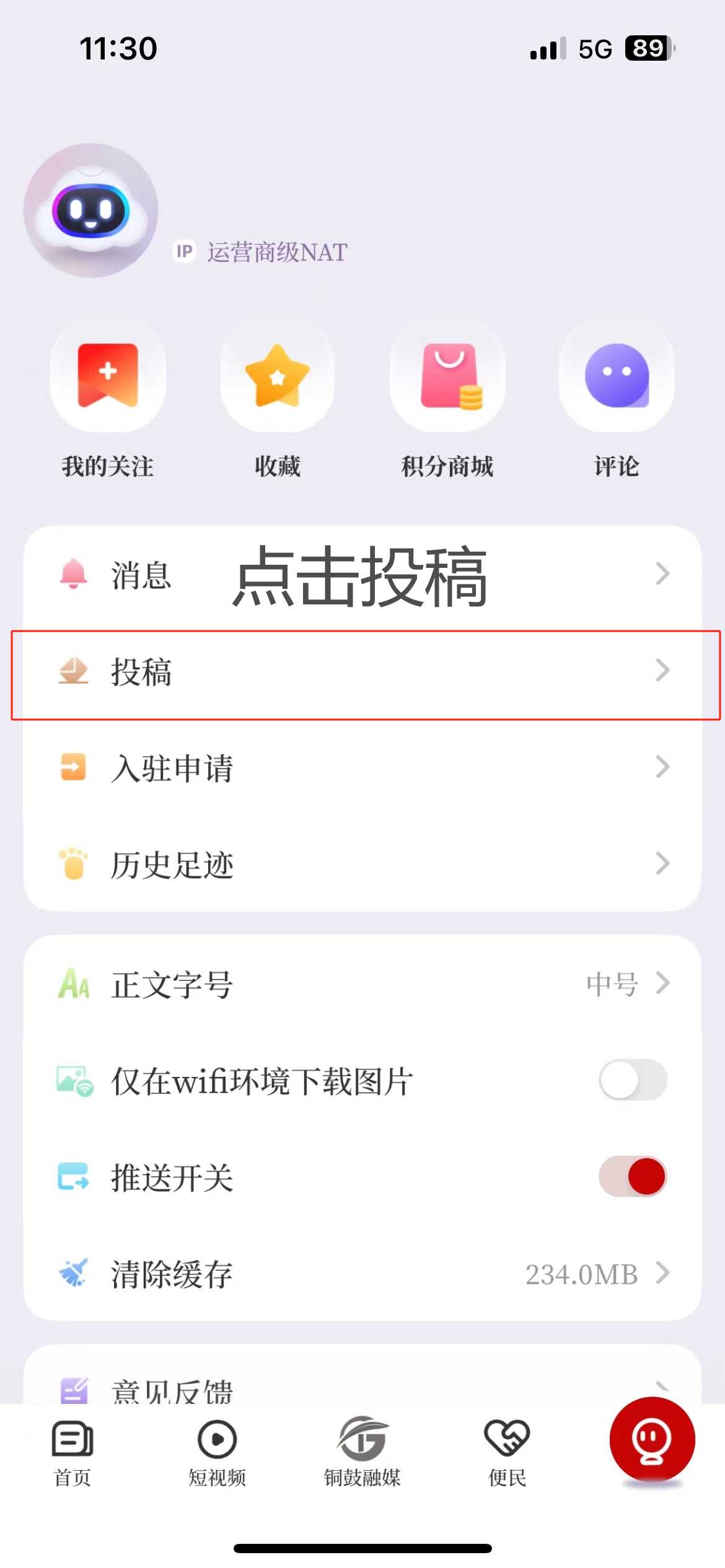Change 正文字号 text size setting

(x=362, y=984)
